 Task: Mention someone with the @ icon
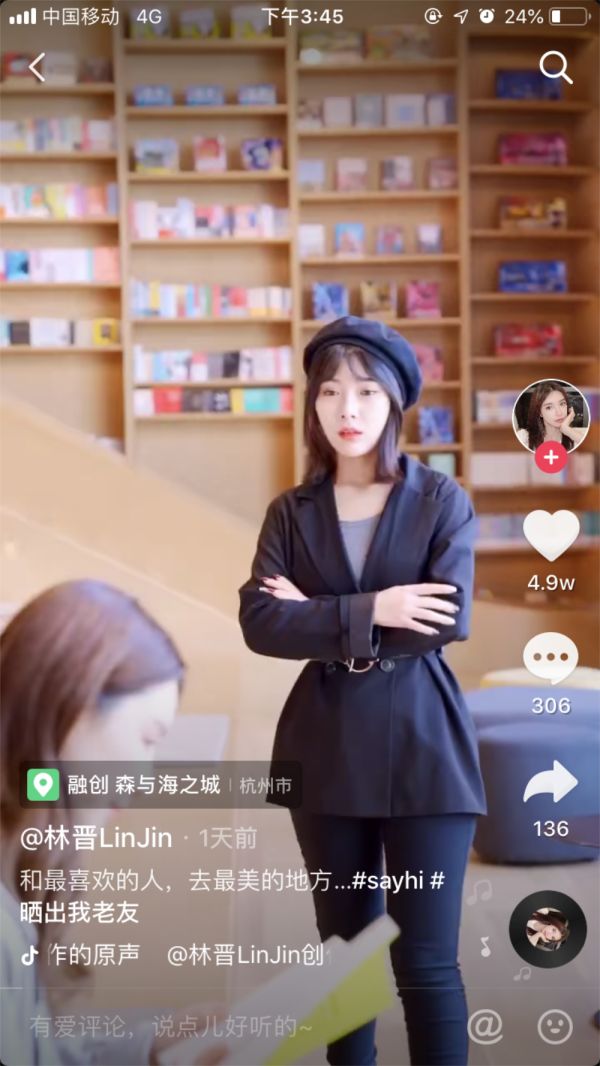485,1026
